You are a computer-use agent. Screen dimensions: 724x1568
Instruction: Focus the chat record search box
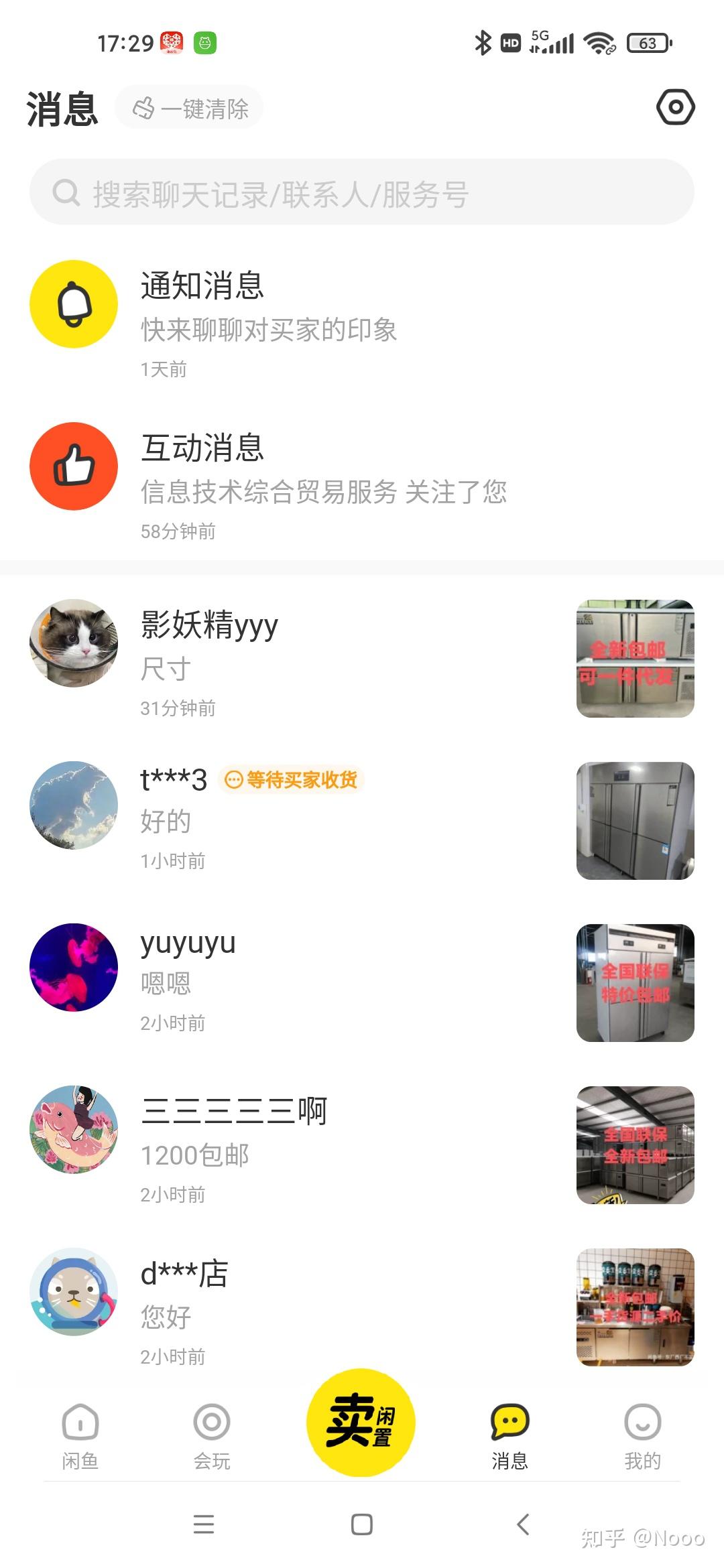coord(362,193)
